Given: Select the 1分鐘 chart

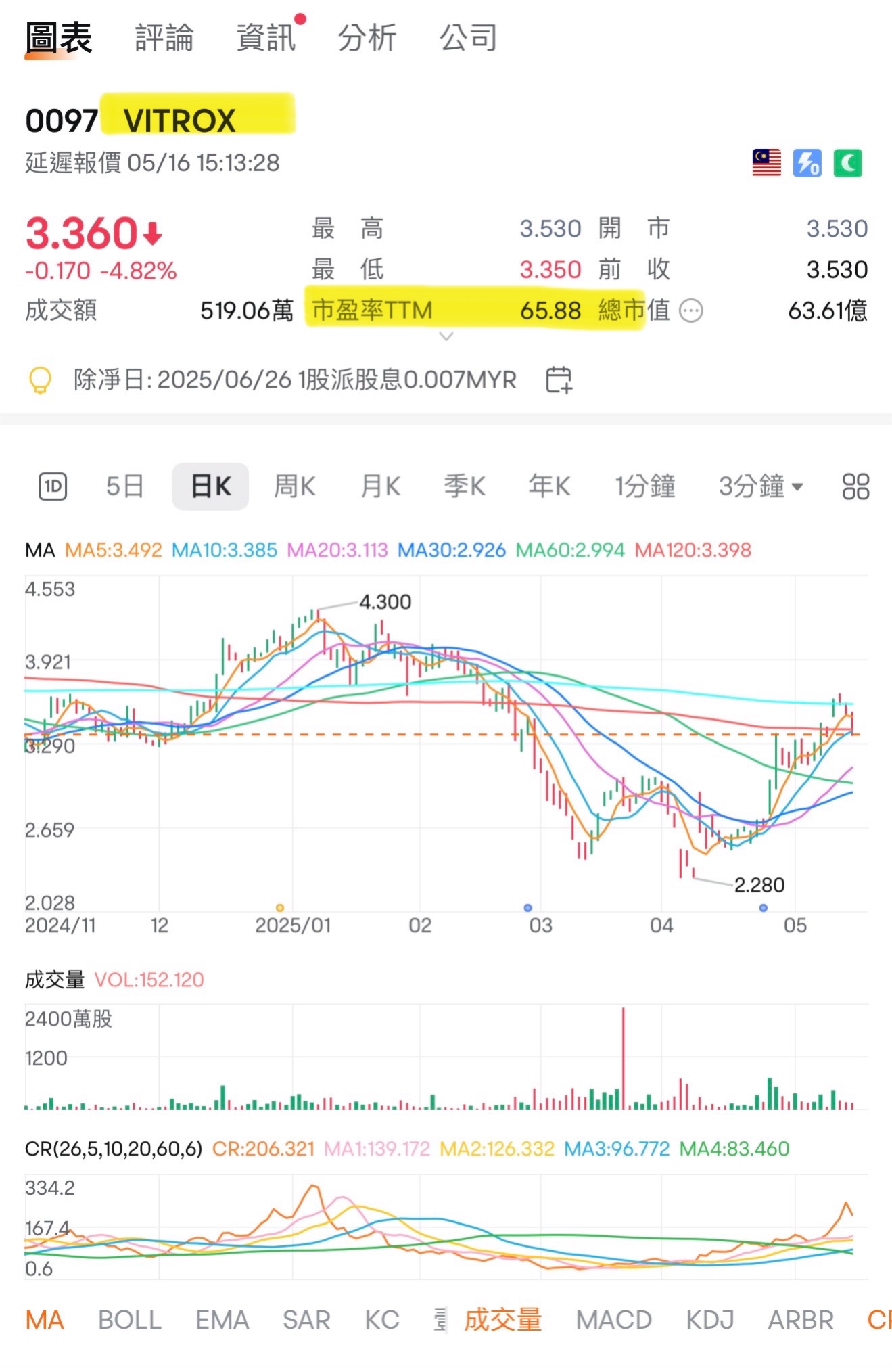Looking at the screenshot, I should point(644,486).
